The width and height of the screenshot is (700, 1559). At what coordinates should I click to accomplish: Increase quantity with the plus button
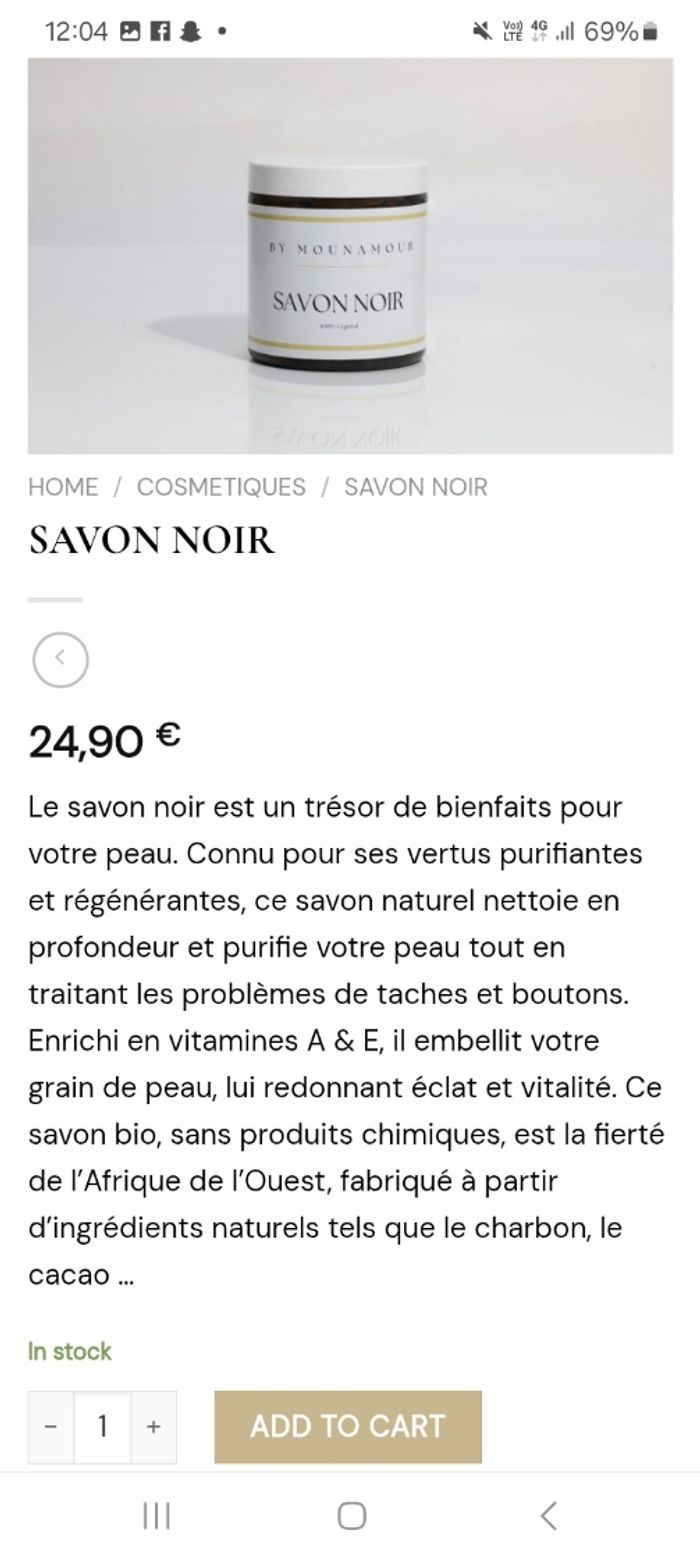(x=153, y=1427)
